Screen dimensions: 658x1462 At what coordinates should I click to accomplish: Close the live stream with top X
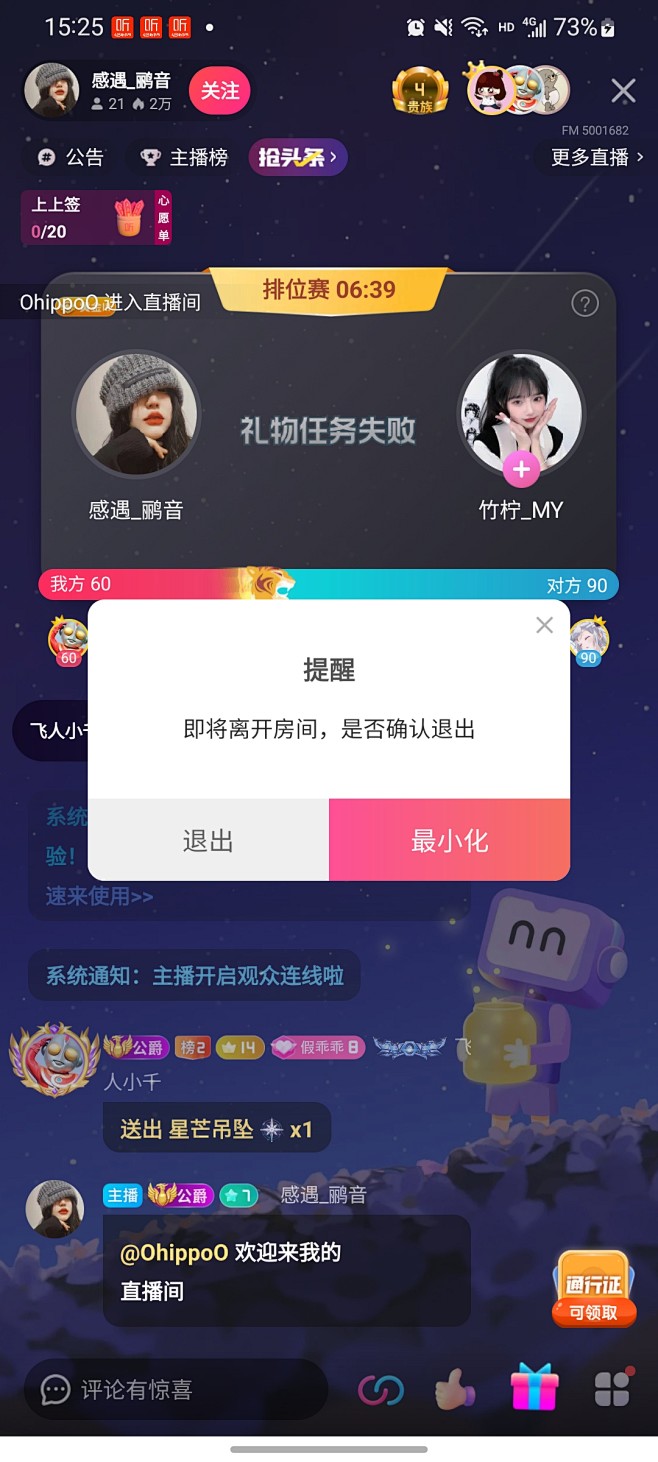click(x=623, y=92)
